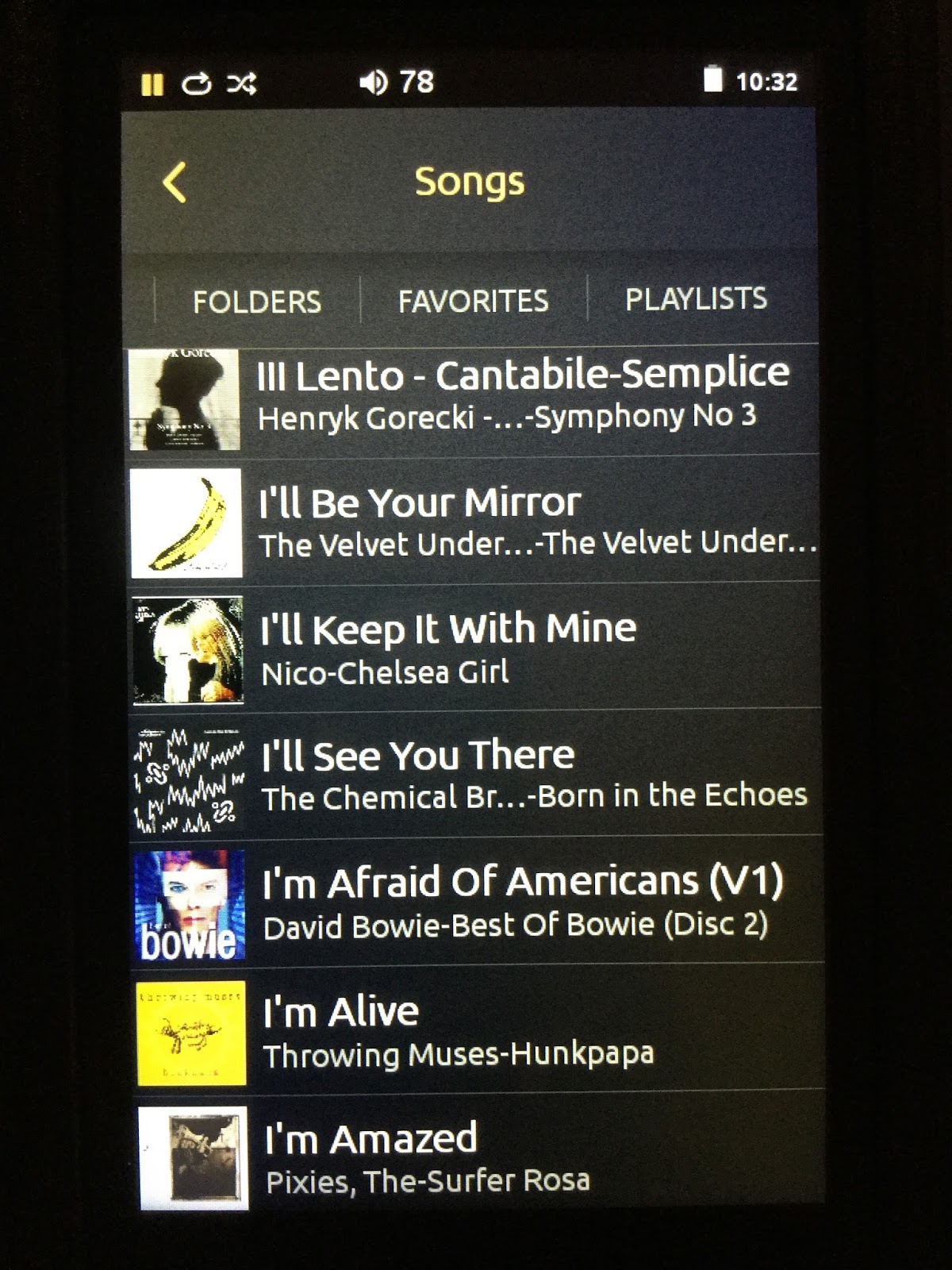The width and height of the screenshot is (952, 1270).
Task: Go back using the yellow arrow
Action: tap(175, 183)
